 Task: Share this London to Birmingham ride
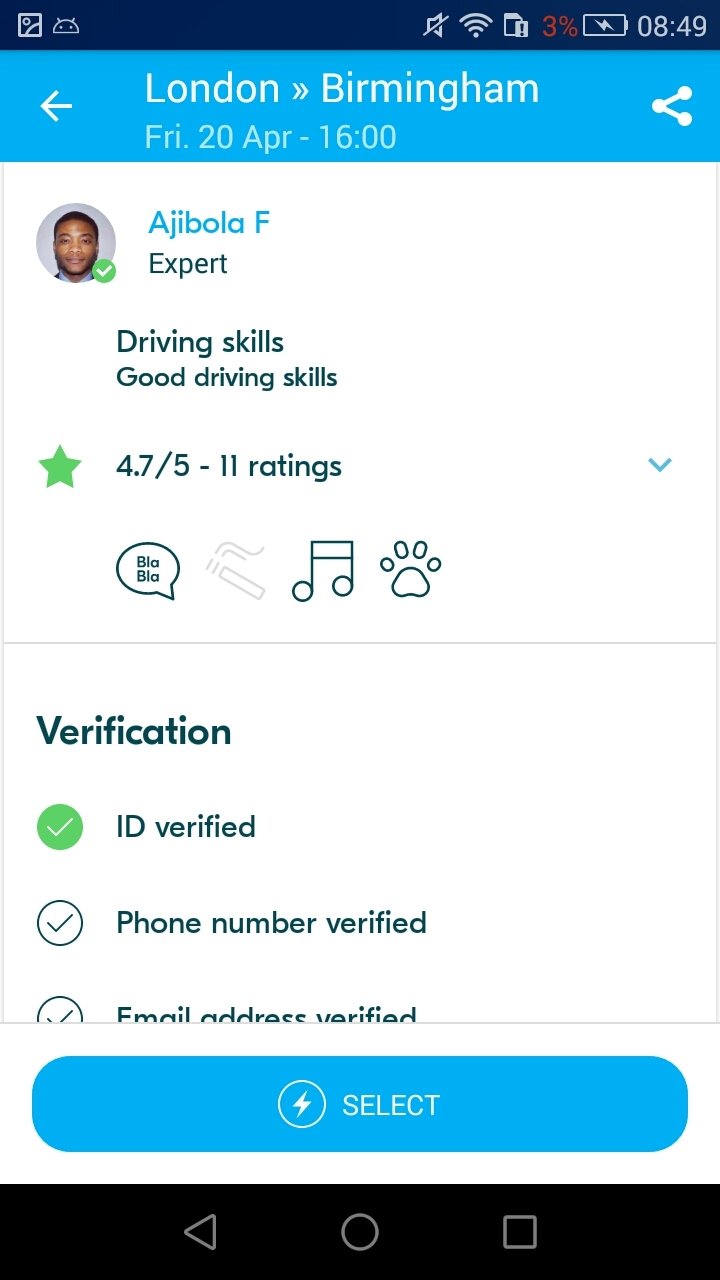click(671, 106)
